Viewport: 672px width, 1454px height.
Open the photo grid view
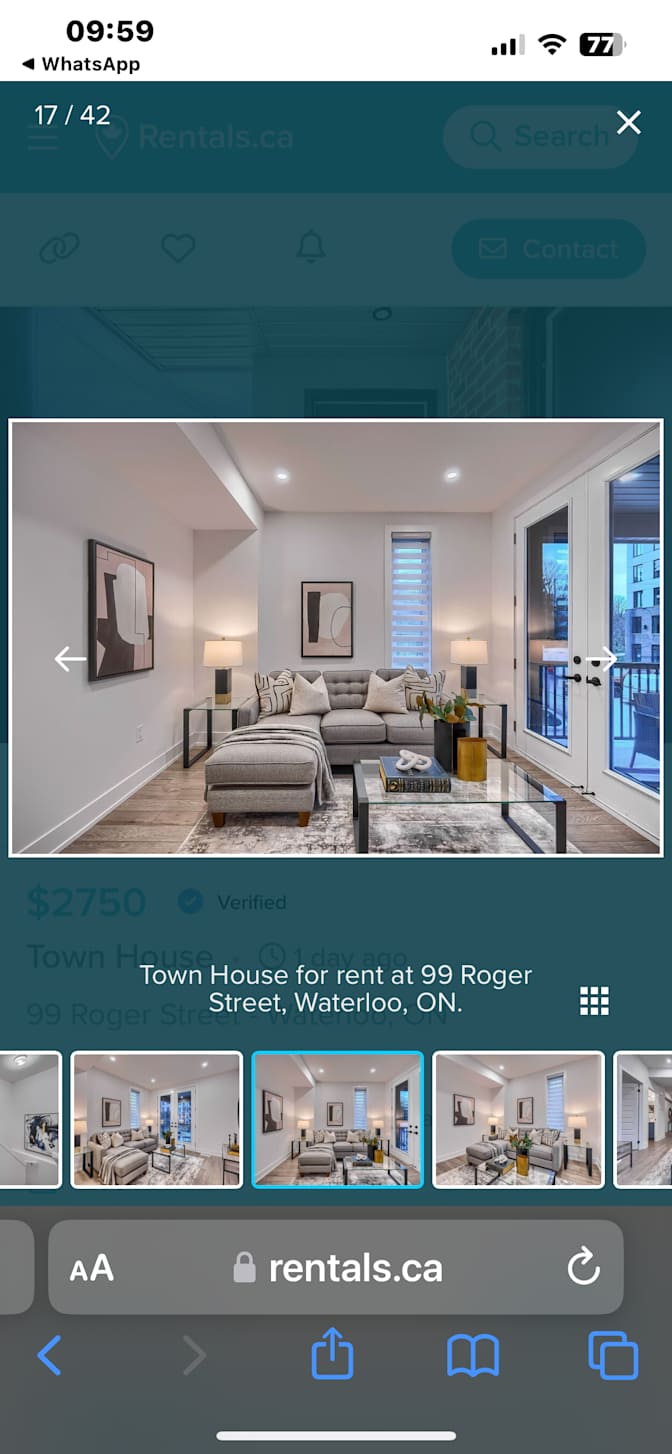click(x=594, y=1001)
